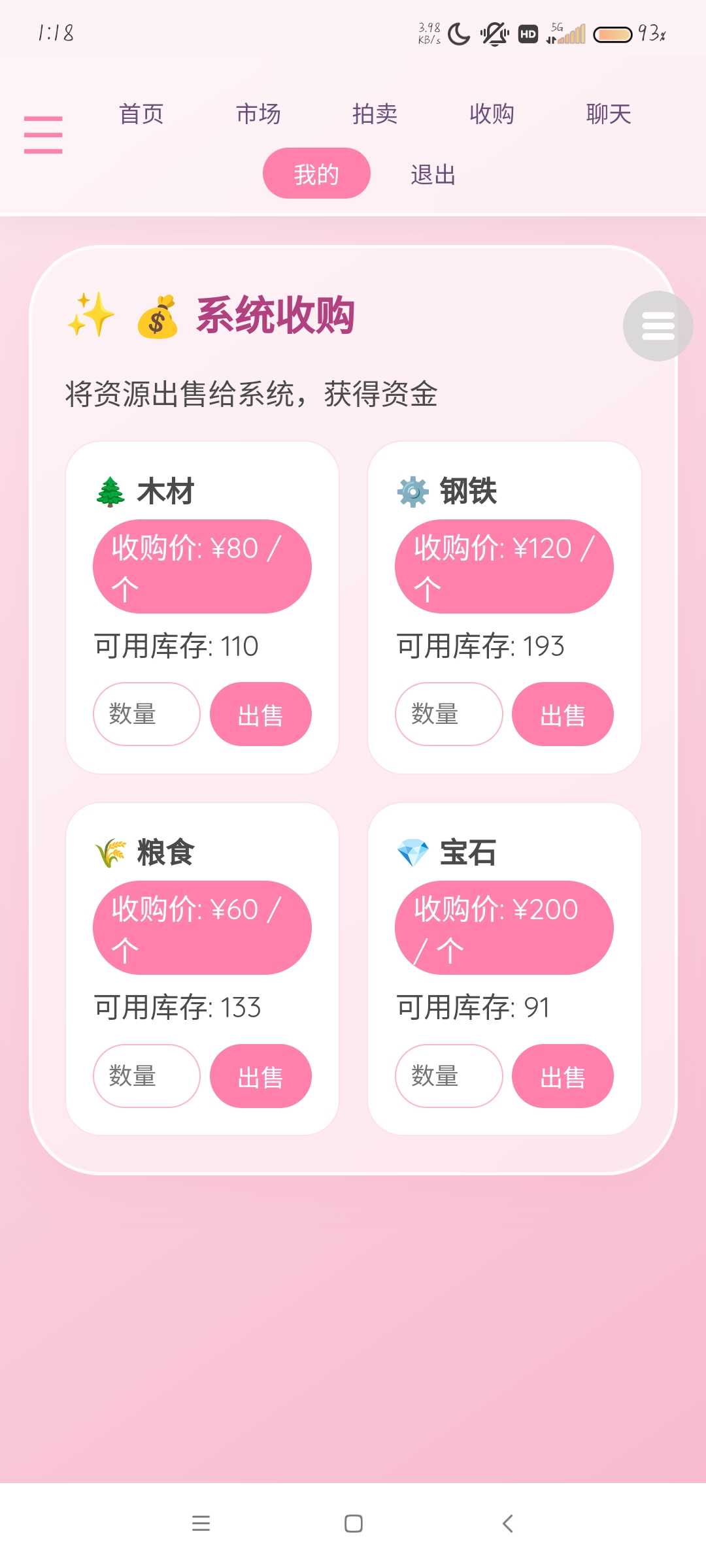Switch to the 市场 tab

[258, 114]
